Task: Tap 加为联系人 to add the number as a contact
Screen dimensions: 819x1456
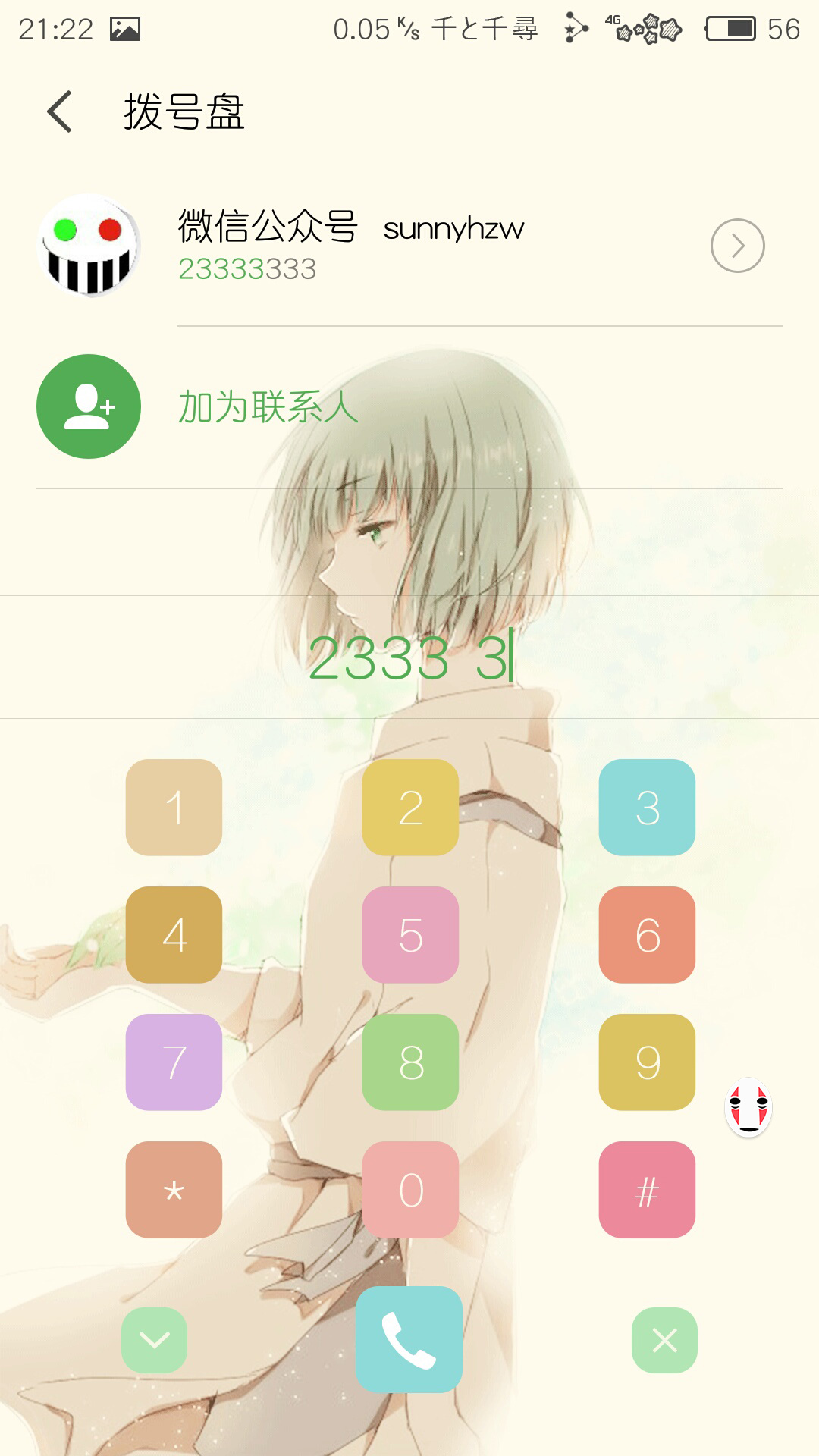Action: (x=409, y=407)
